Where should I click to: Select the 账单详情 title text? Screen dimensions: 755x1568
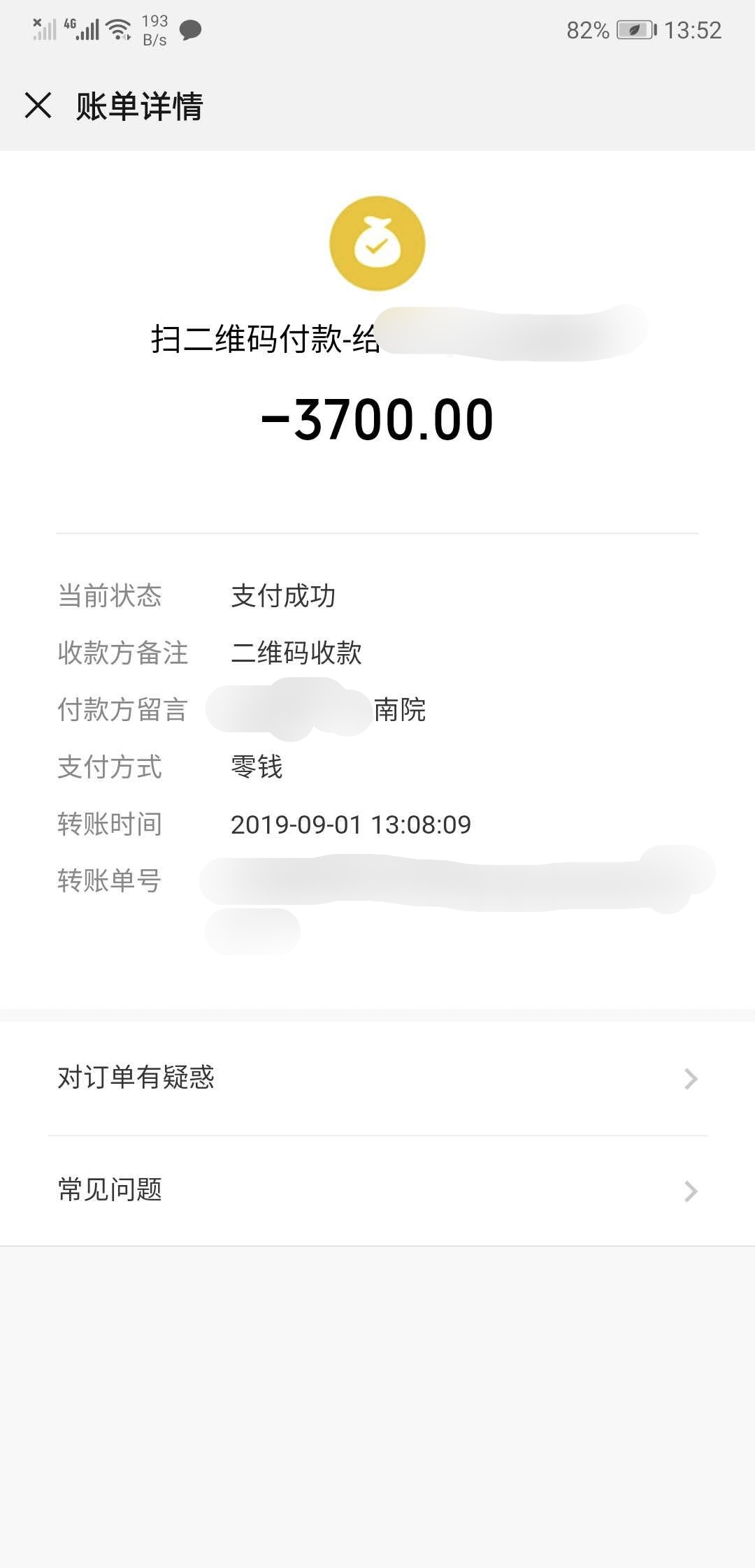(137, 107)
